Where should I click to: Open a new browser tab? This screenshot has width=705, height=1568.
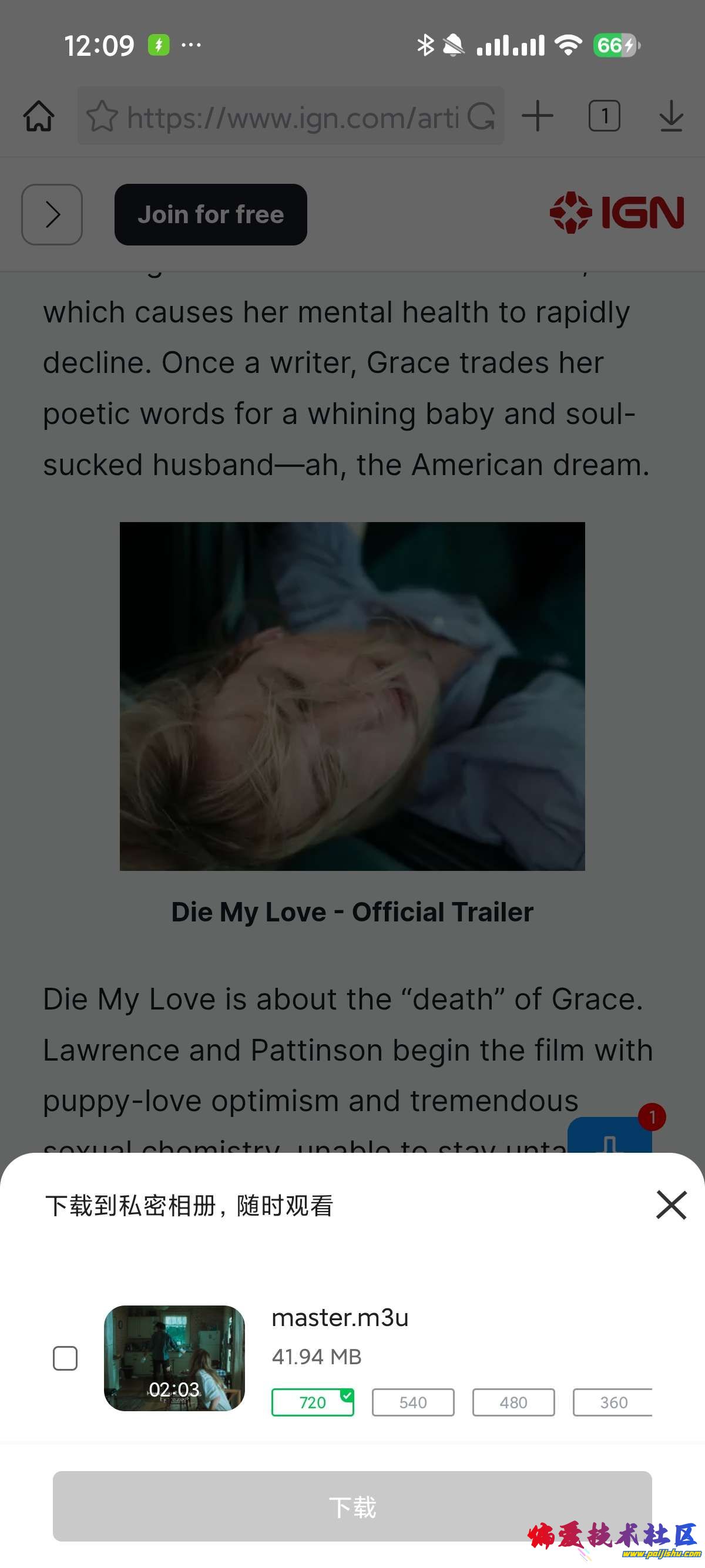click(538, 116)
